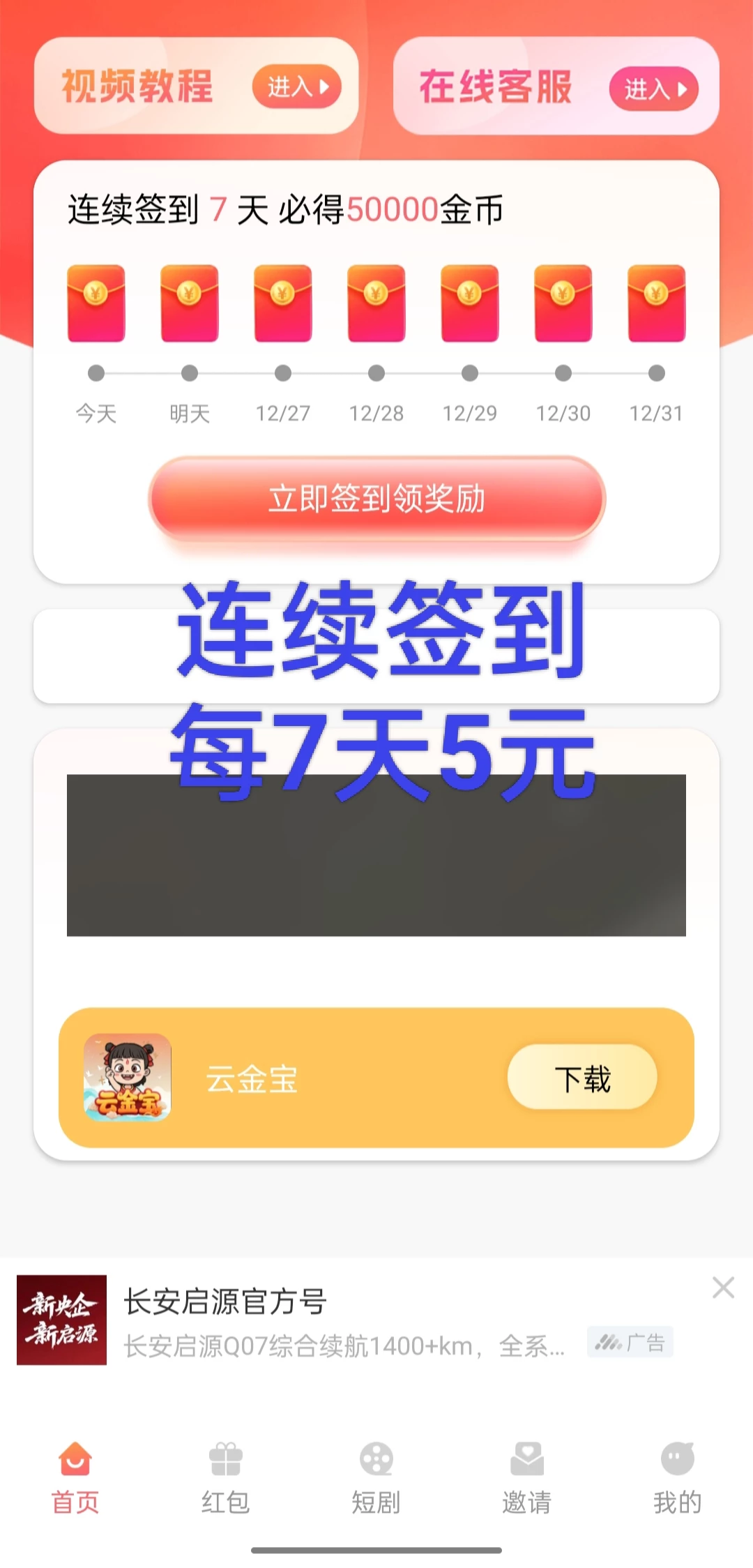Open tomorrow's (明天) red envelope icon
This screenshot has width=753, height=1568.
click(x=189, y=303)
